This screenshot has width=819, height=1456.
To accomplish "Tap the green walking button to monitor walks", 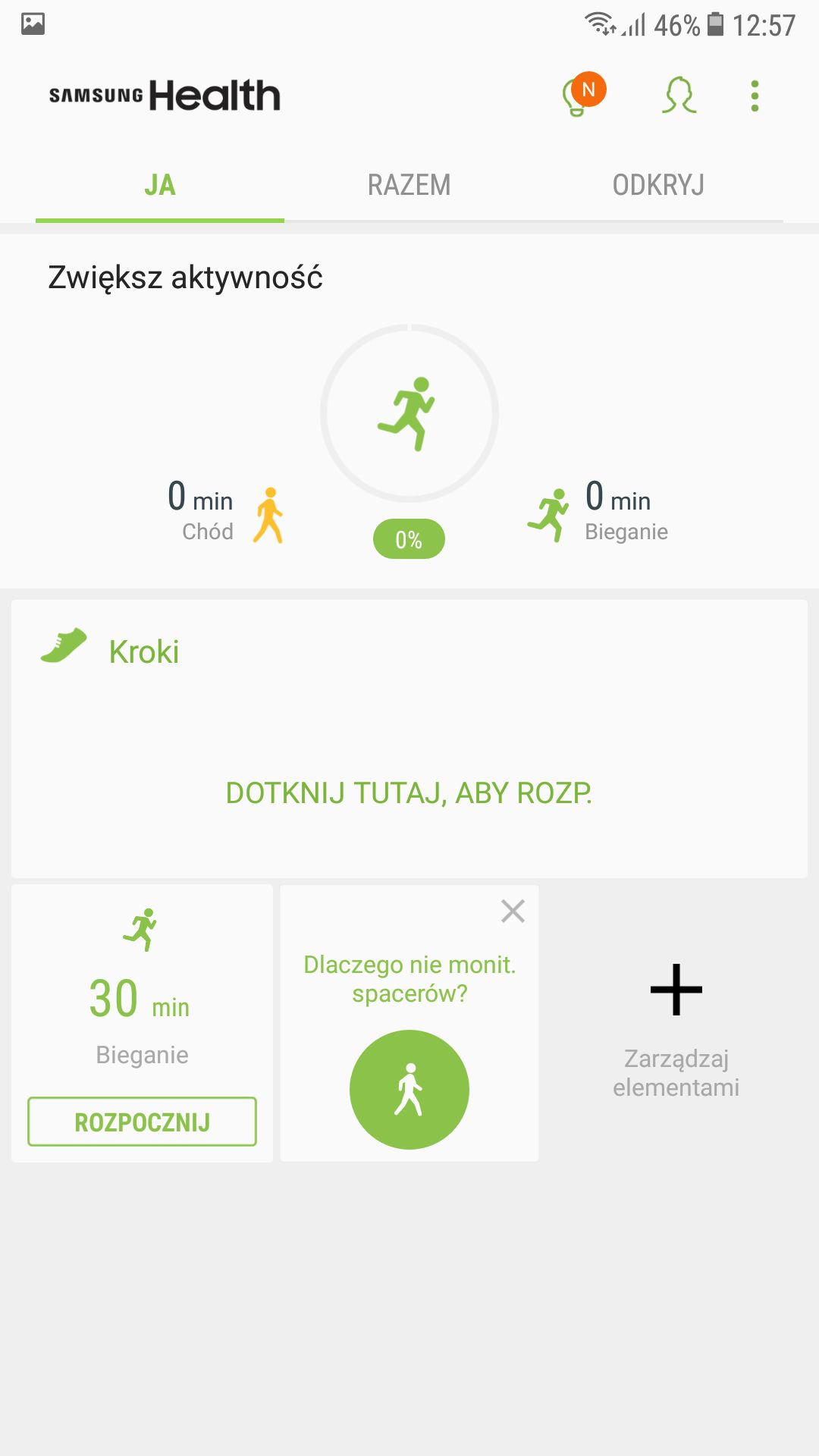I will click(409, 1090).
